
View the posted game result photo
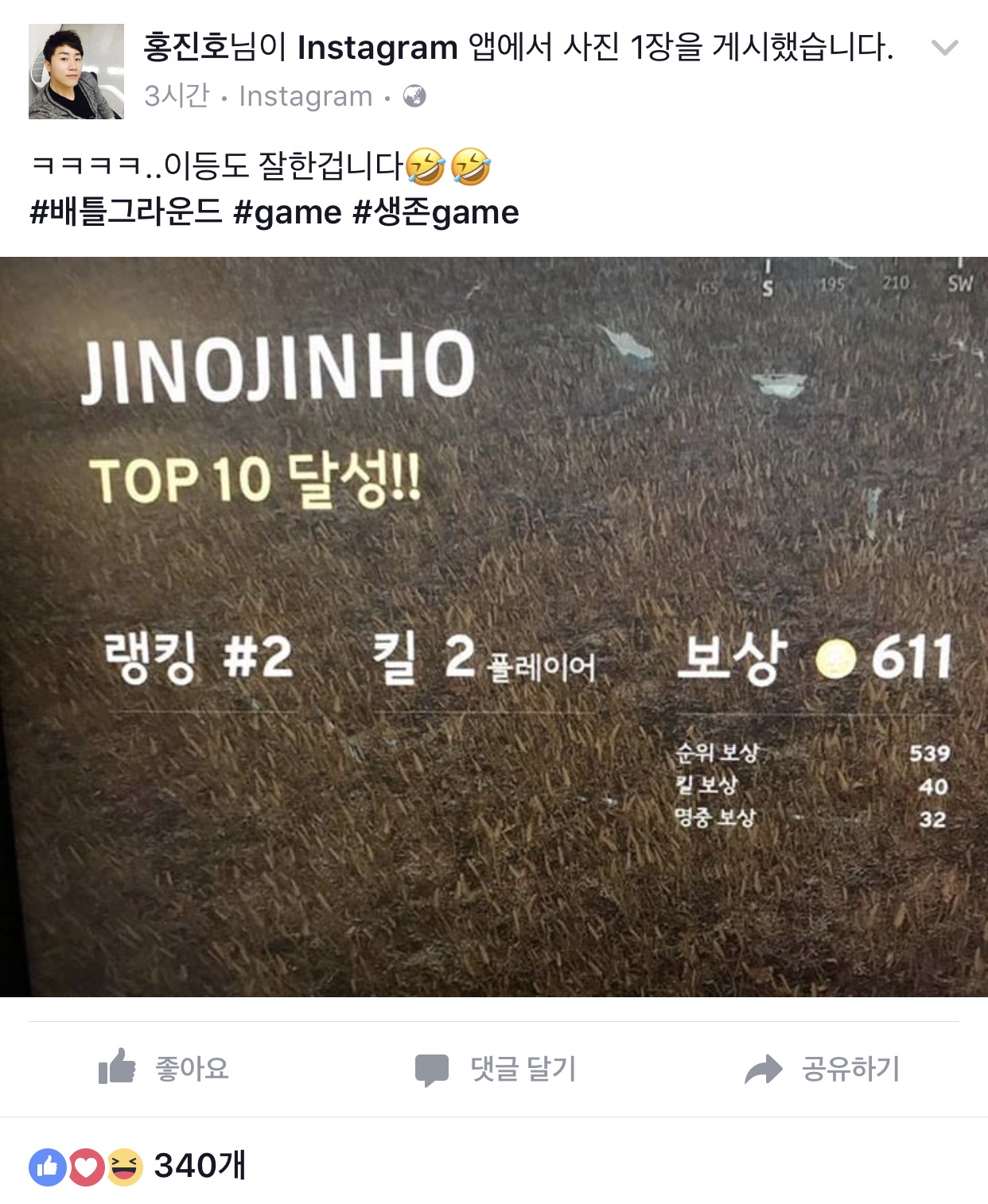pos(494,627)
